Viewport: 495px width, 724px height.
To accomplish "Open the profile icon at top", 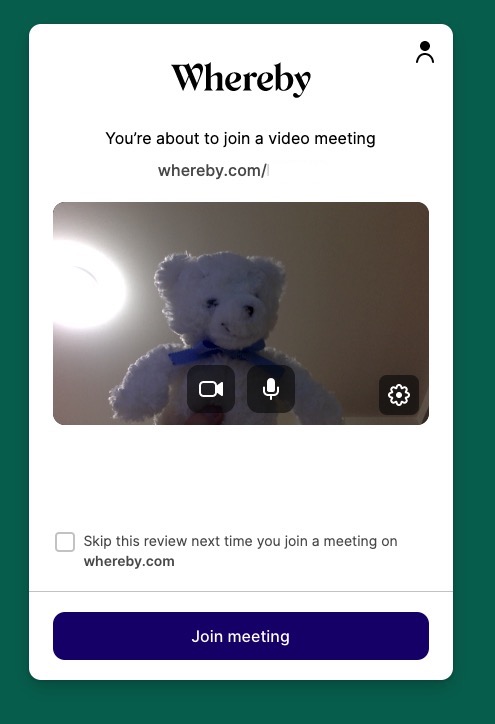I will click(x=425, y=52).
